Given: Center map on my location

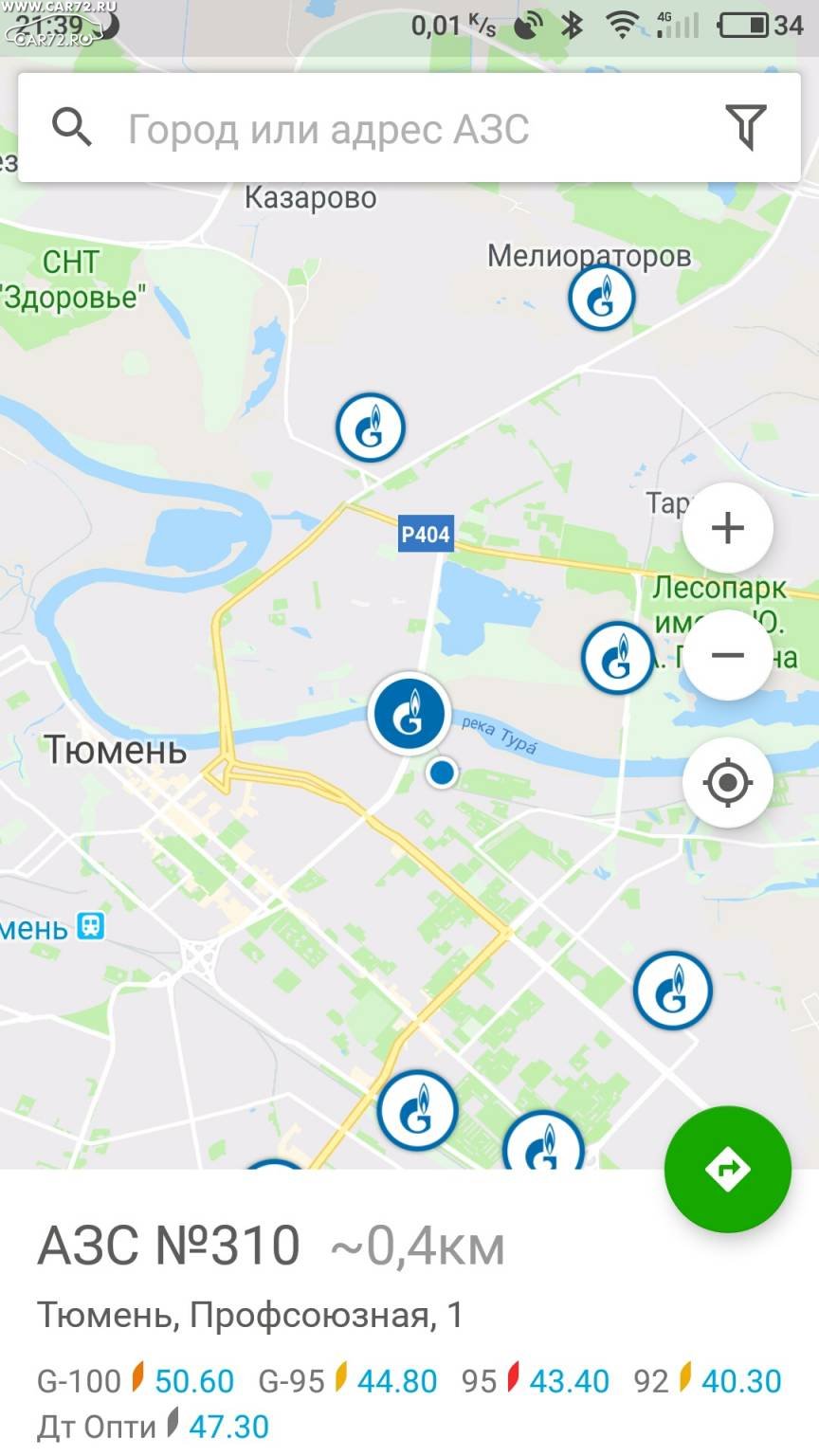Looking at the screenshot, I should (x=728, y=782).
